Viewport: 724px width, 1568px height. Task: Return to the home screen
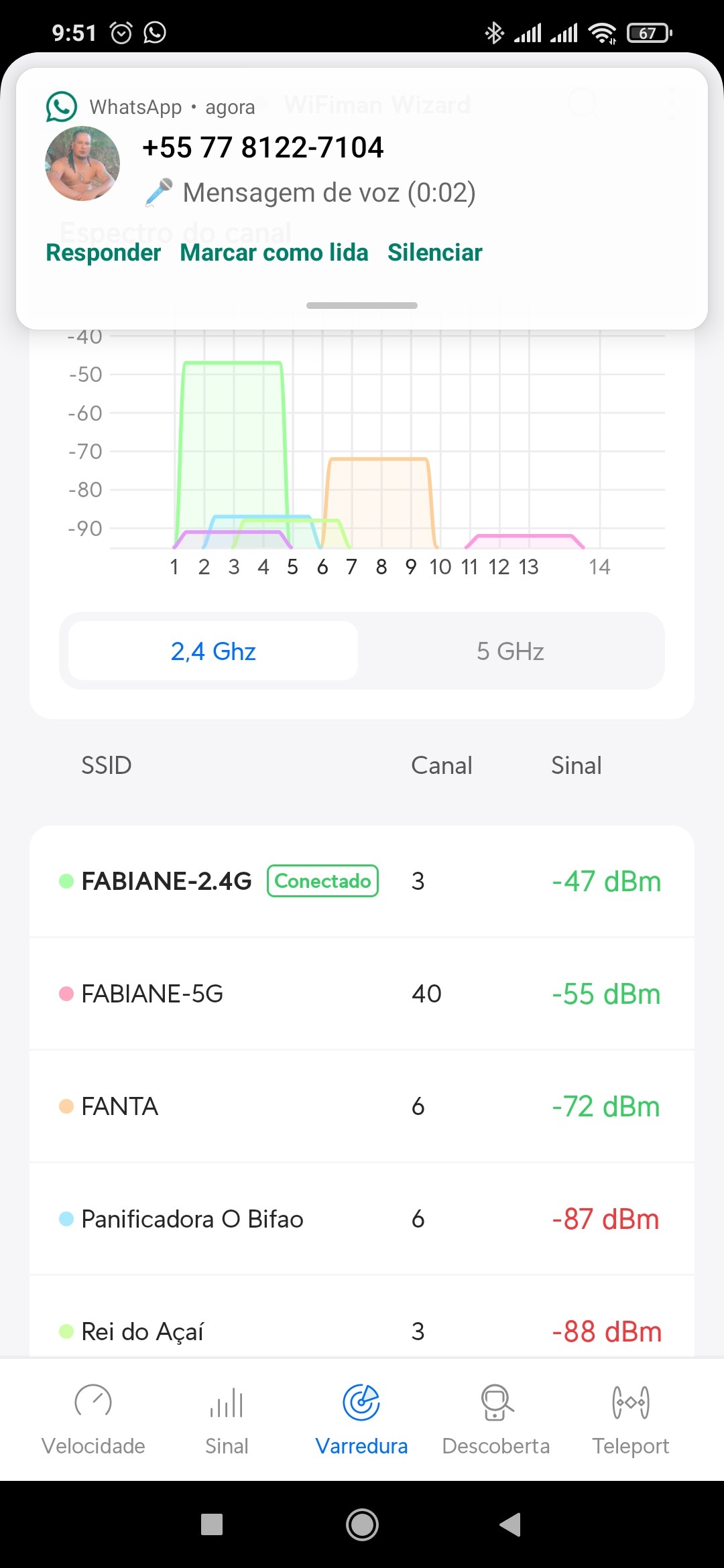pyautogui.click(x=362, y=1524)
